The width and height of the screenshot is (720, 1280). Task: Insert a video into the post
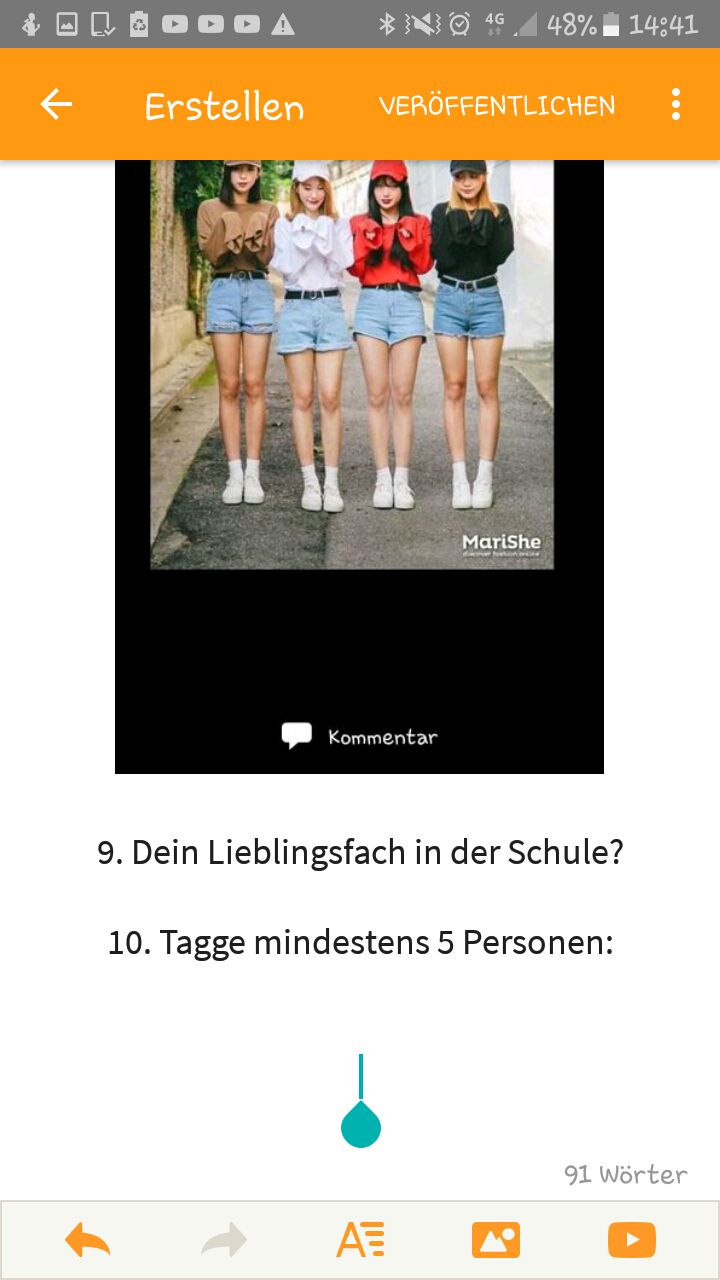632,1241
